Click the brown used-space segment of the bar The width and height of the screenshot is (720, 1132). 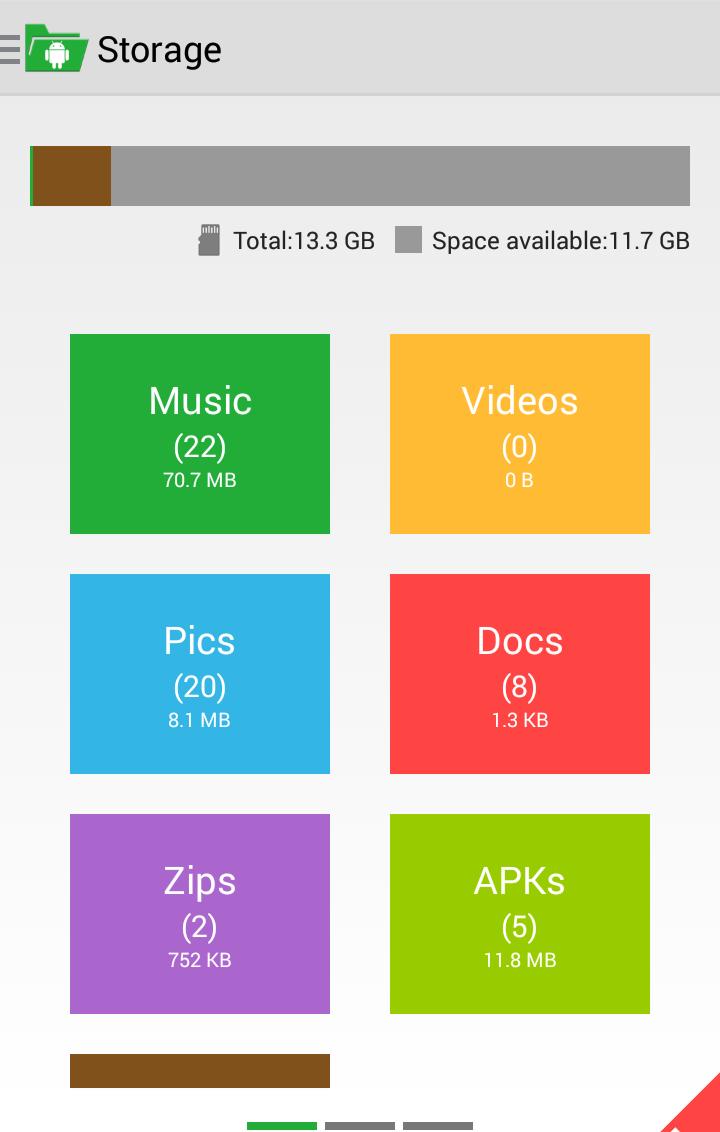[70, 176]
